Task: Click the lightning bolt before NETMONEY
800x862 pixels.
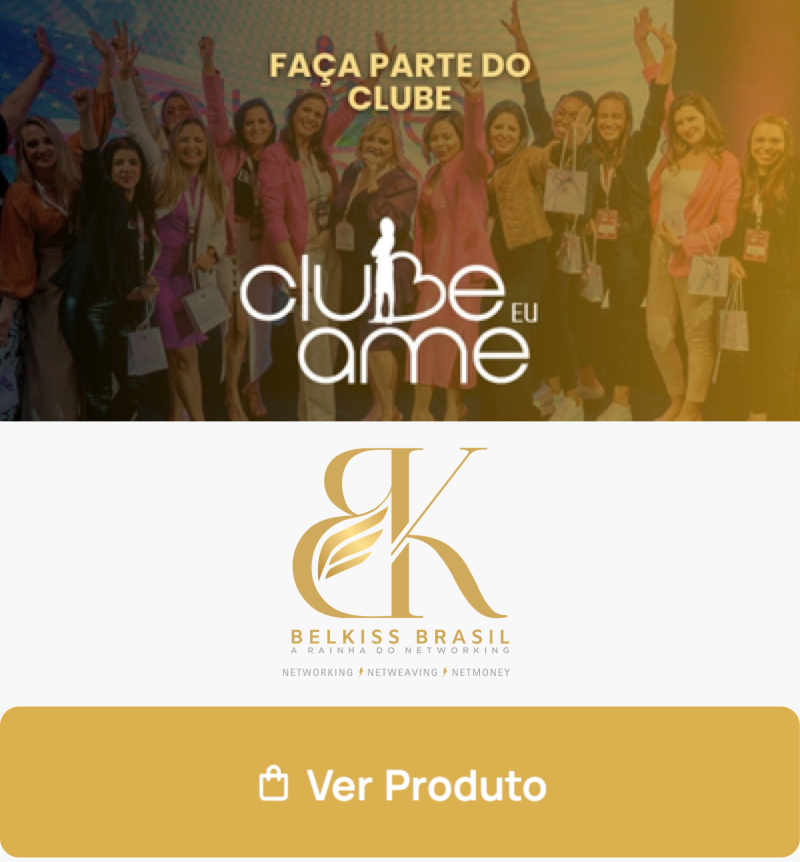Action: pos(443,673)
